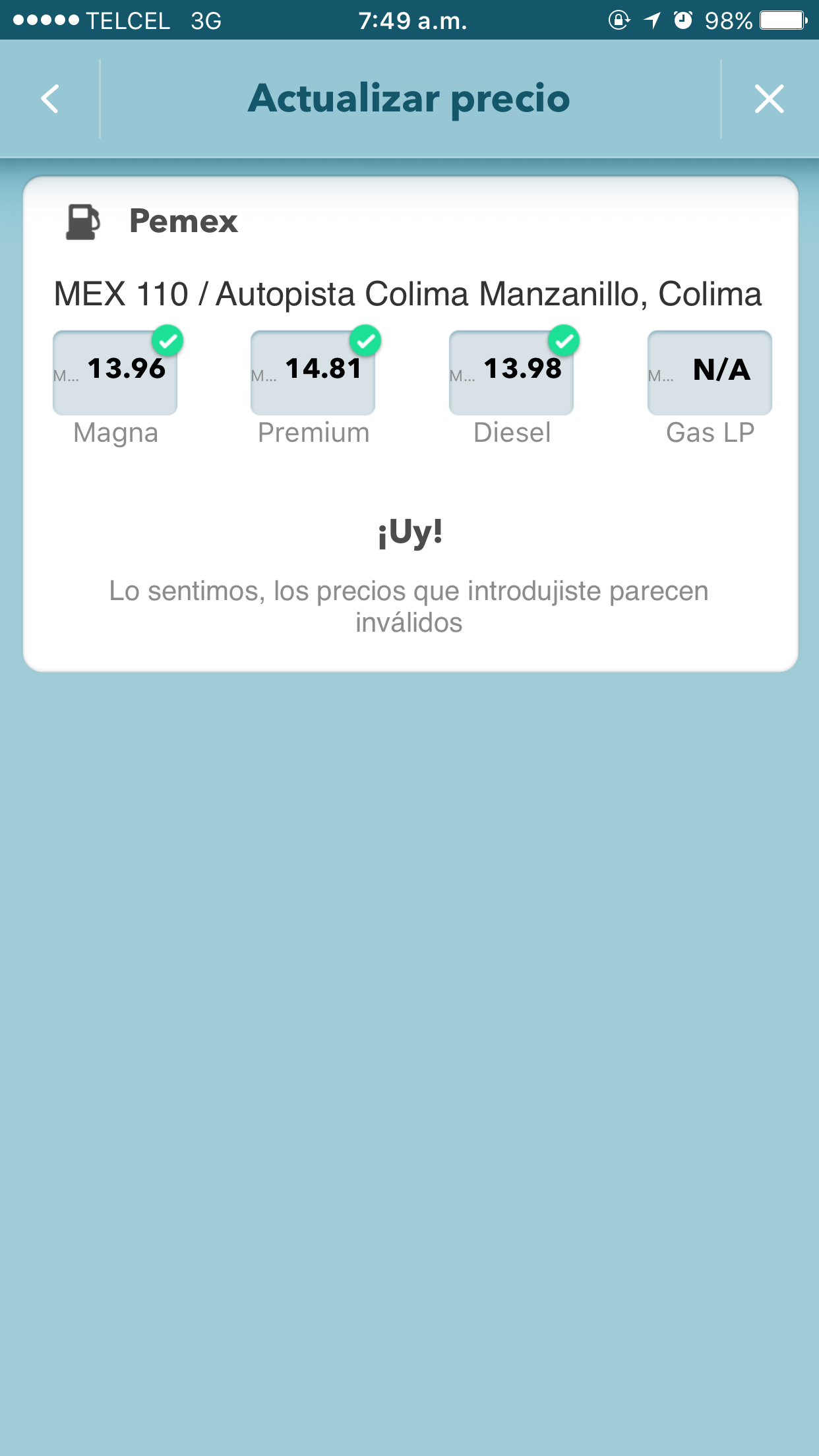Change the Diesel price 13.98

[x=512, y=373]
